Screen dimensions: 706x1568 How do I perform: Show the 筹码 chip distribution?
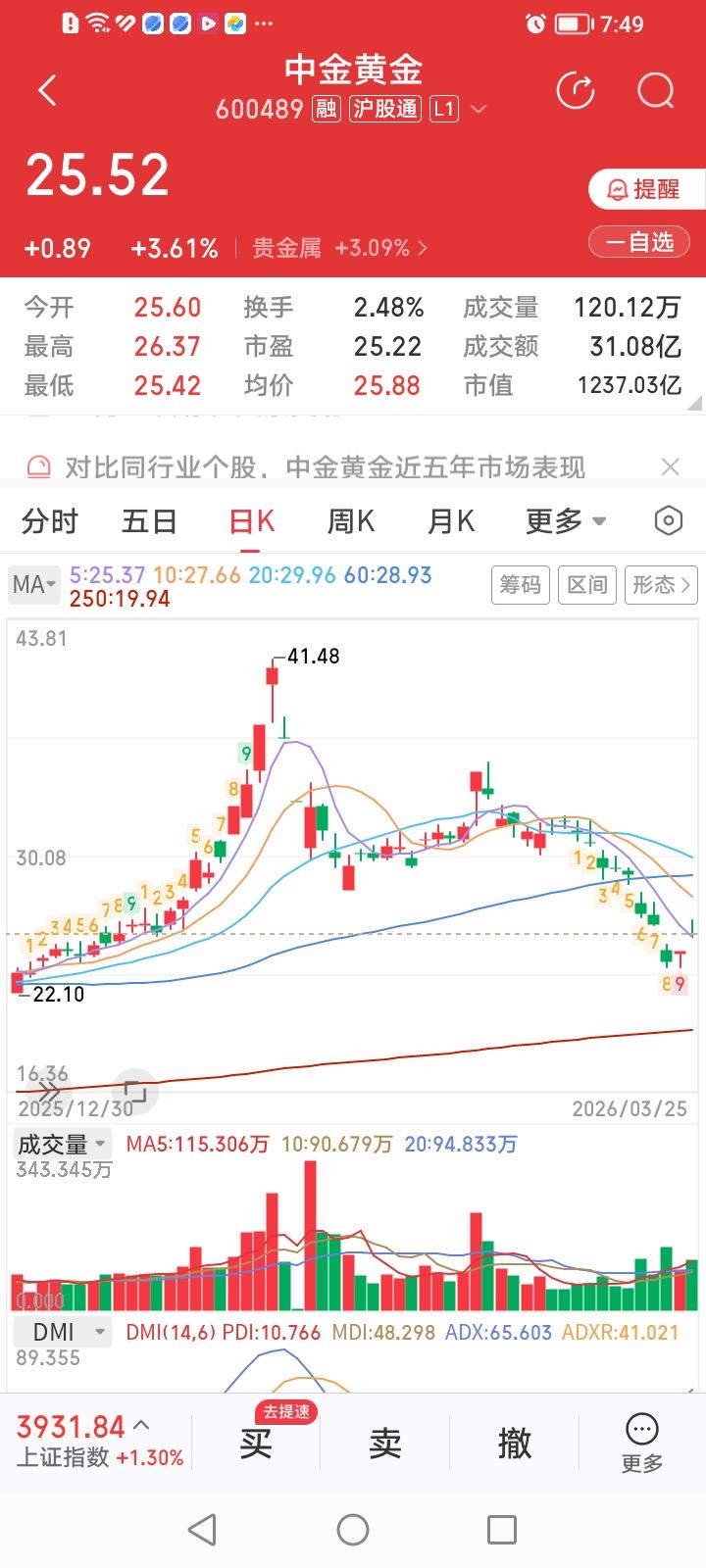(x=520, y=585)
